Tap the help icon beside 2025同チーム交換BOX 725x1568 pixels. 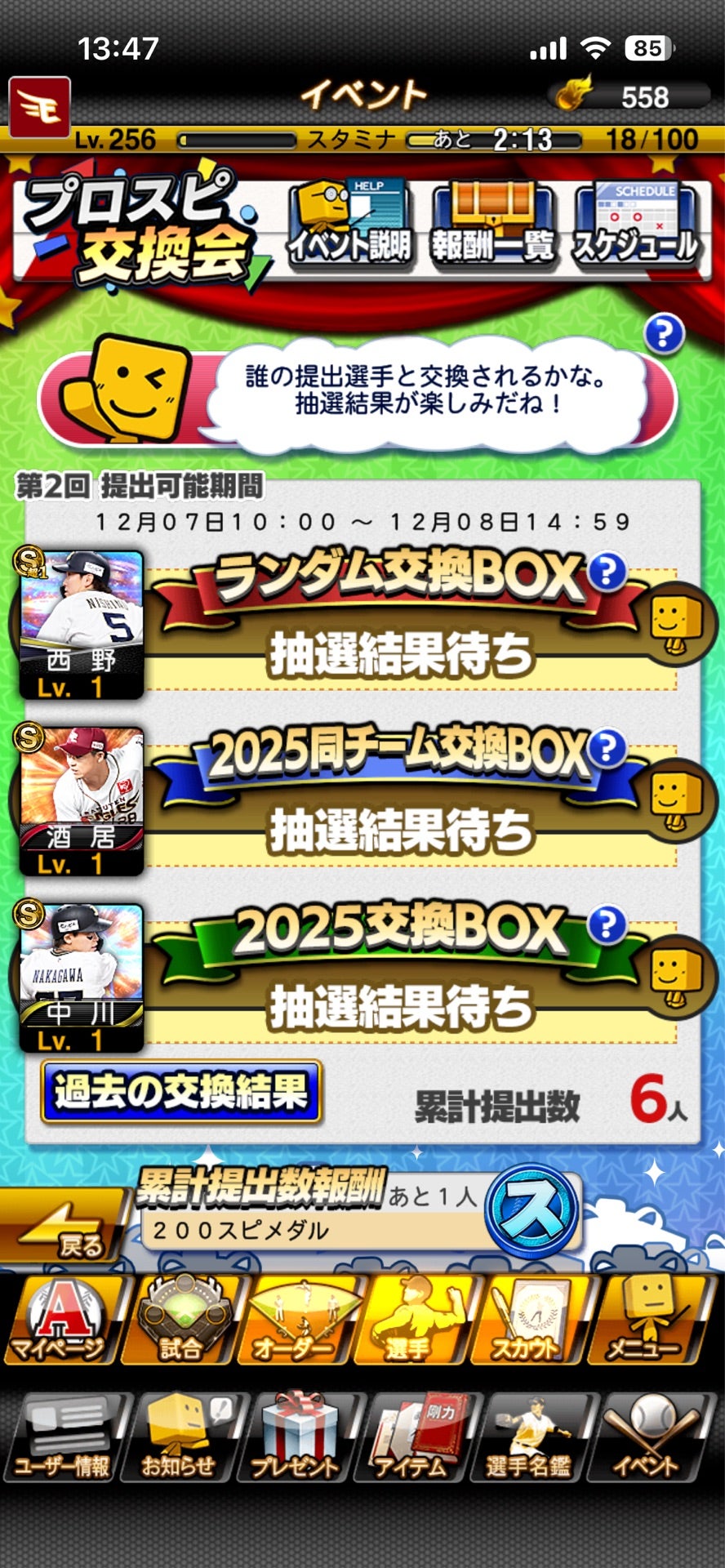[607, 747]
